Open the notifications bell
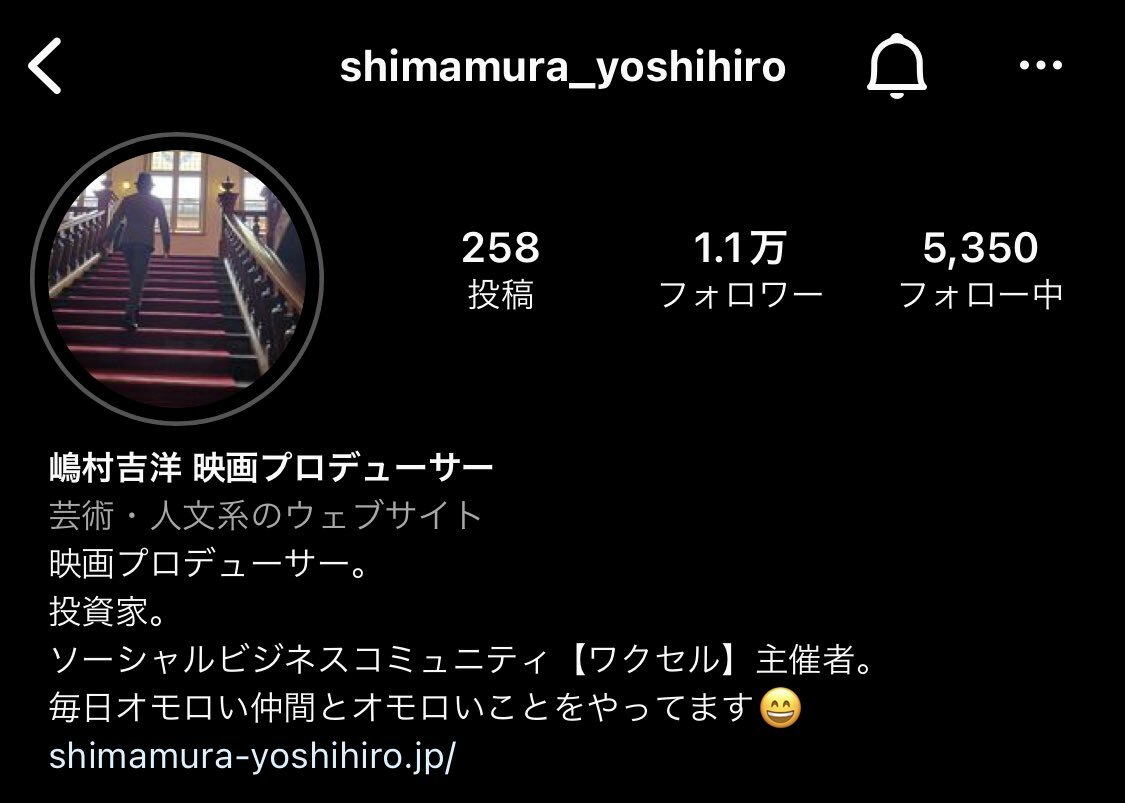This screenshot has width=1125, height=803. coord(896,67)
